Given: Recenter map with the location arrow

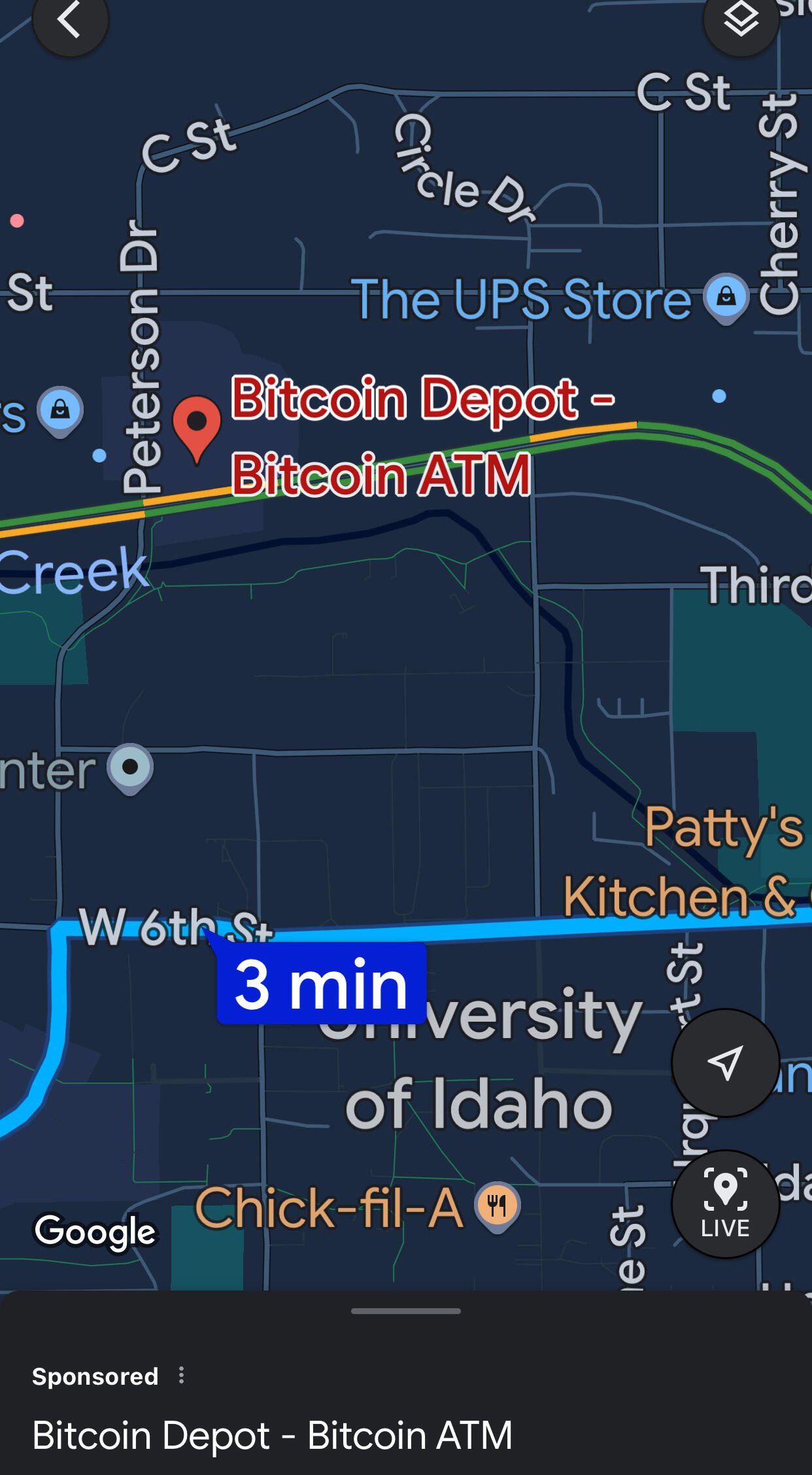Looking at the screenshot, I should coord(725,1062).
